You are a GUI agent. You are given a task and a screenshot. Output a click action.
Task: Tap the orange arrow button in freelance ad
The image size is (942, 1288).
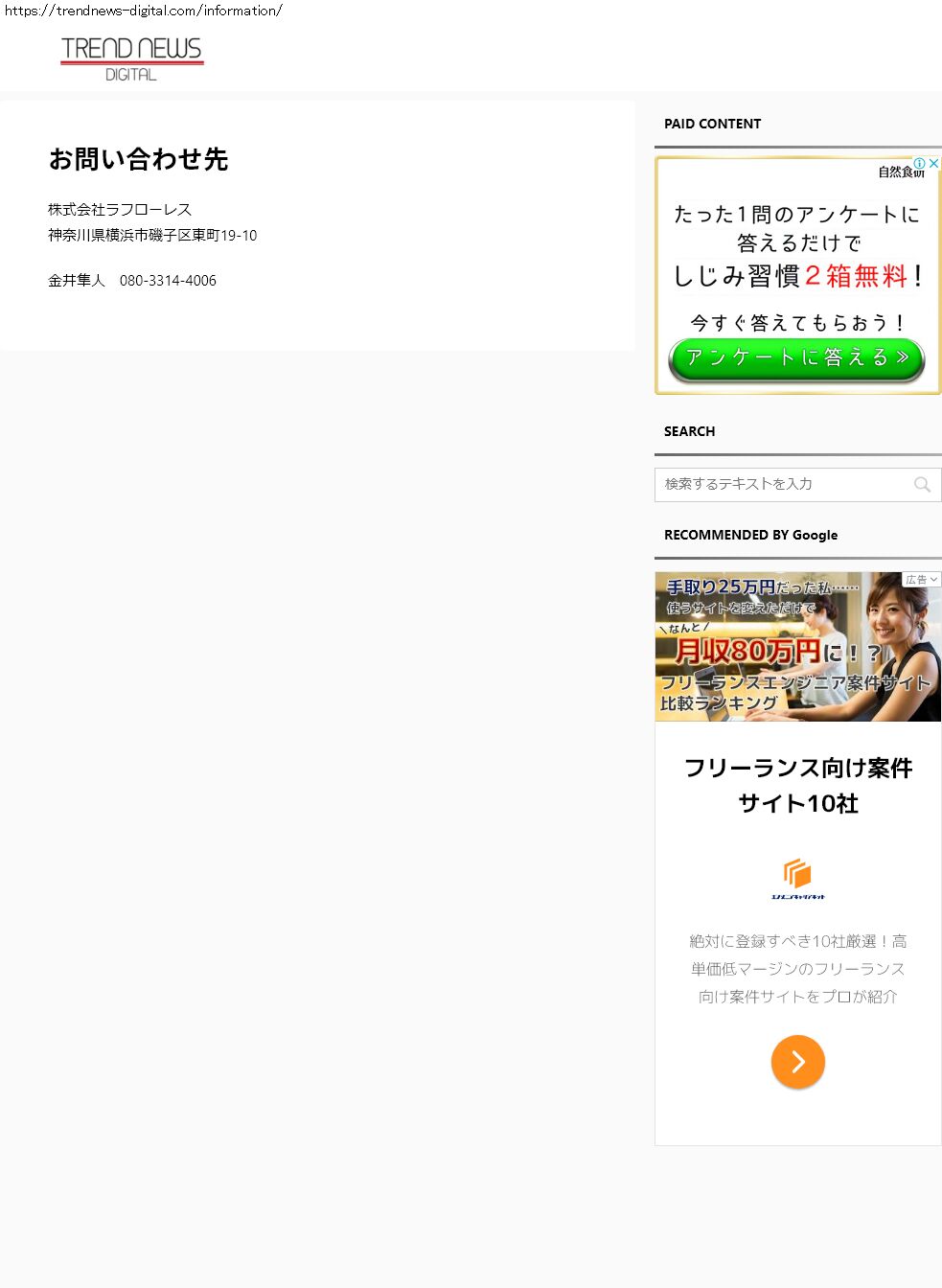tap(797, 1062)
